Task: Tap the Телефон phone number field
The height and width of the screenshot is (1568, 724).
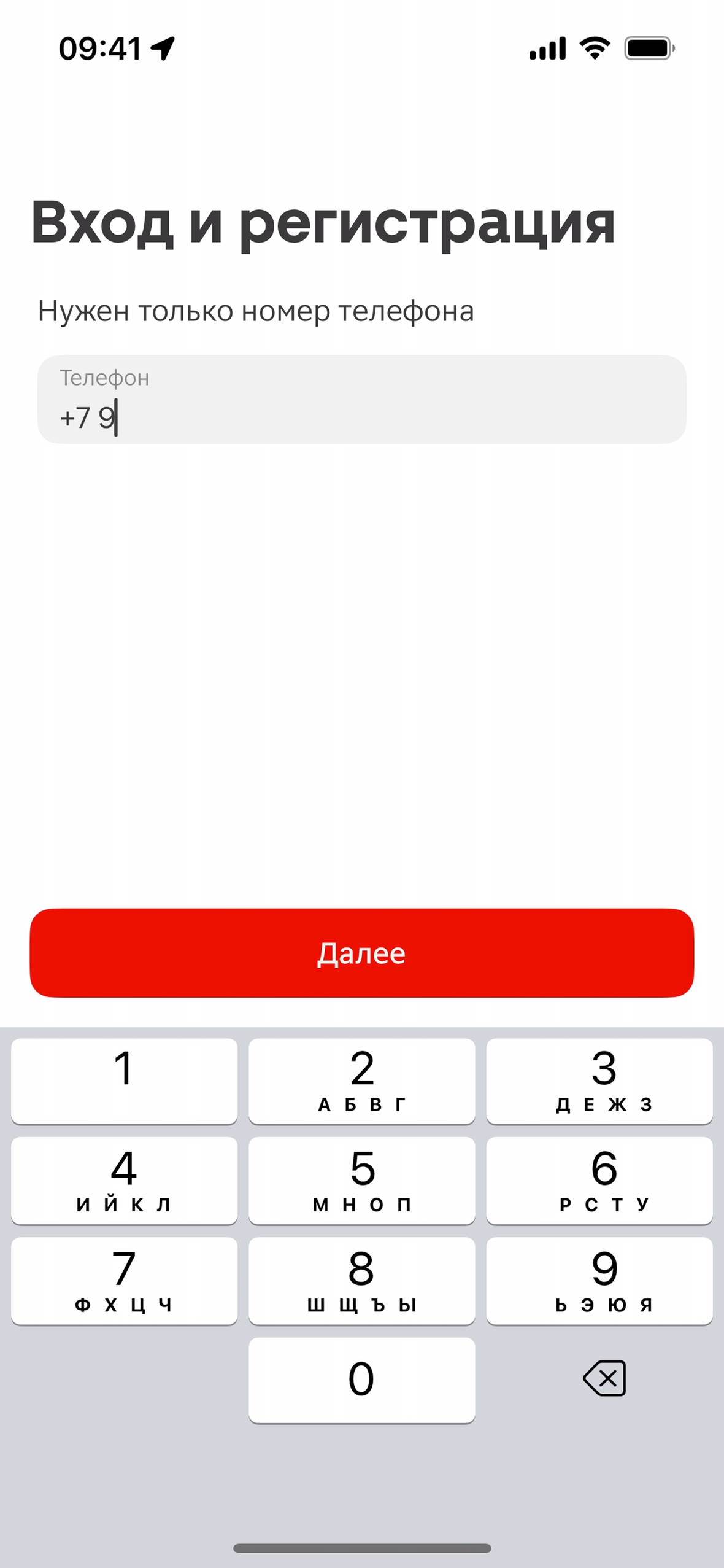Action: coord(361,400)
